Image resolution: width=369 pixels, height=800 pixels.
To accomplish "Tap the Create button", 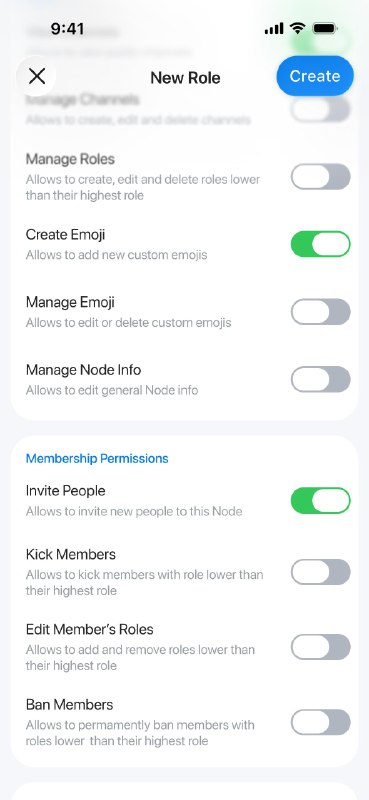I will click(315, 76).
